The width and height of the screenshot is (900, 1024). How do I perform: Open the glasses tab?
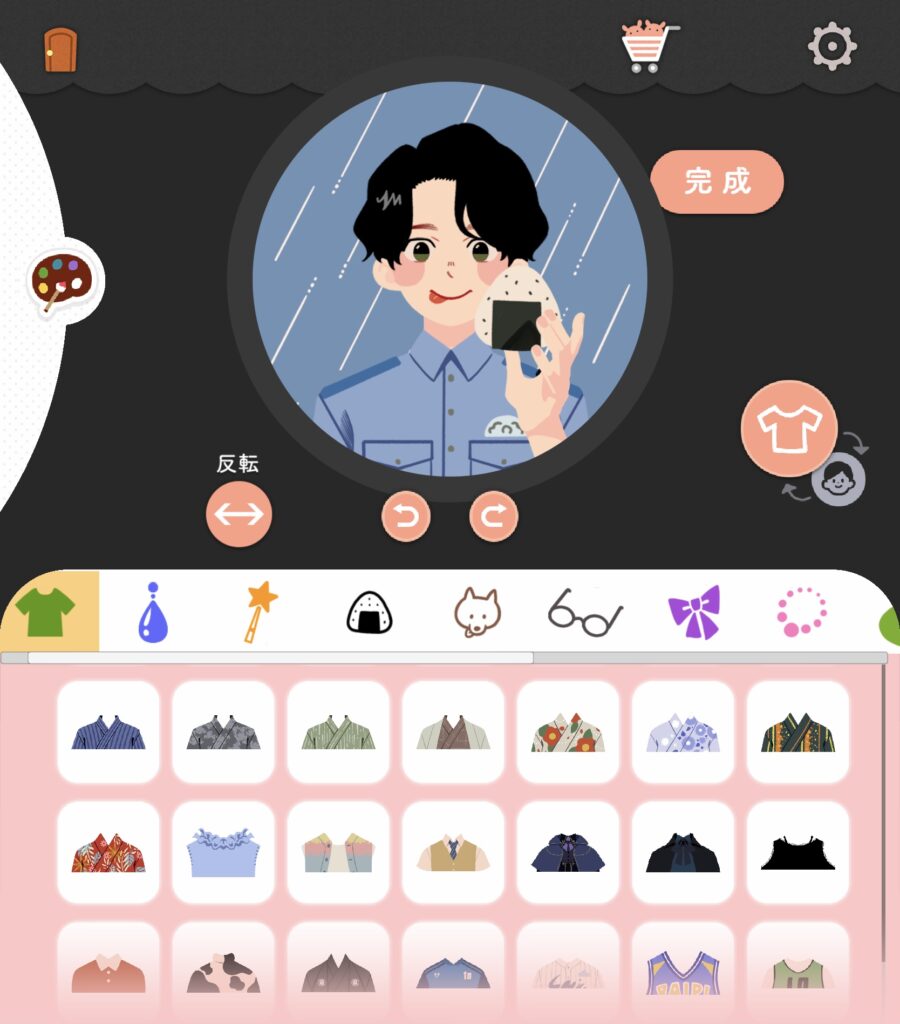585,612
